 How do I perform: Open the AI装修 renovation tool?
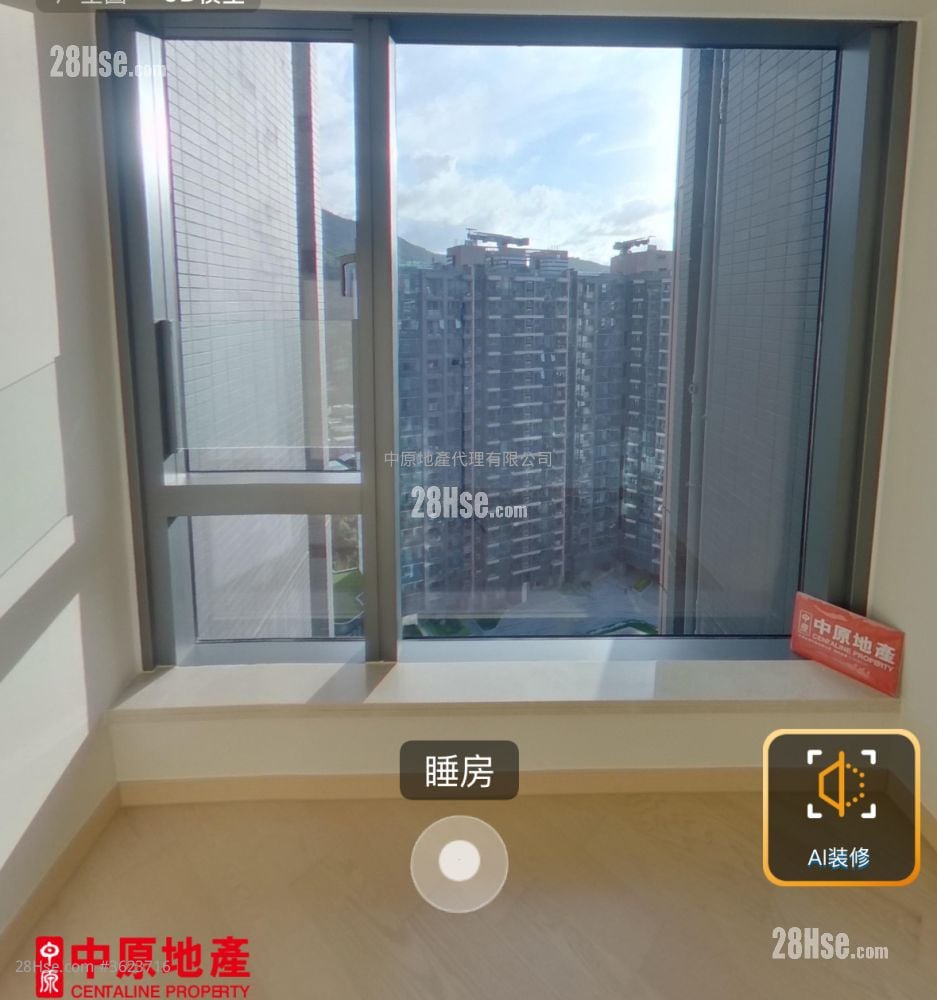tap(841, 807)
